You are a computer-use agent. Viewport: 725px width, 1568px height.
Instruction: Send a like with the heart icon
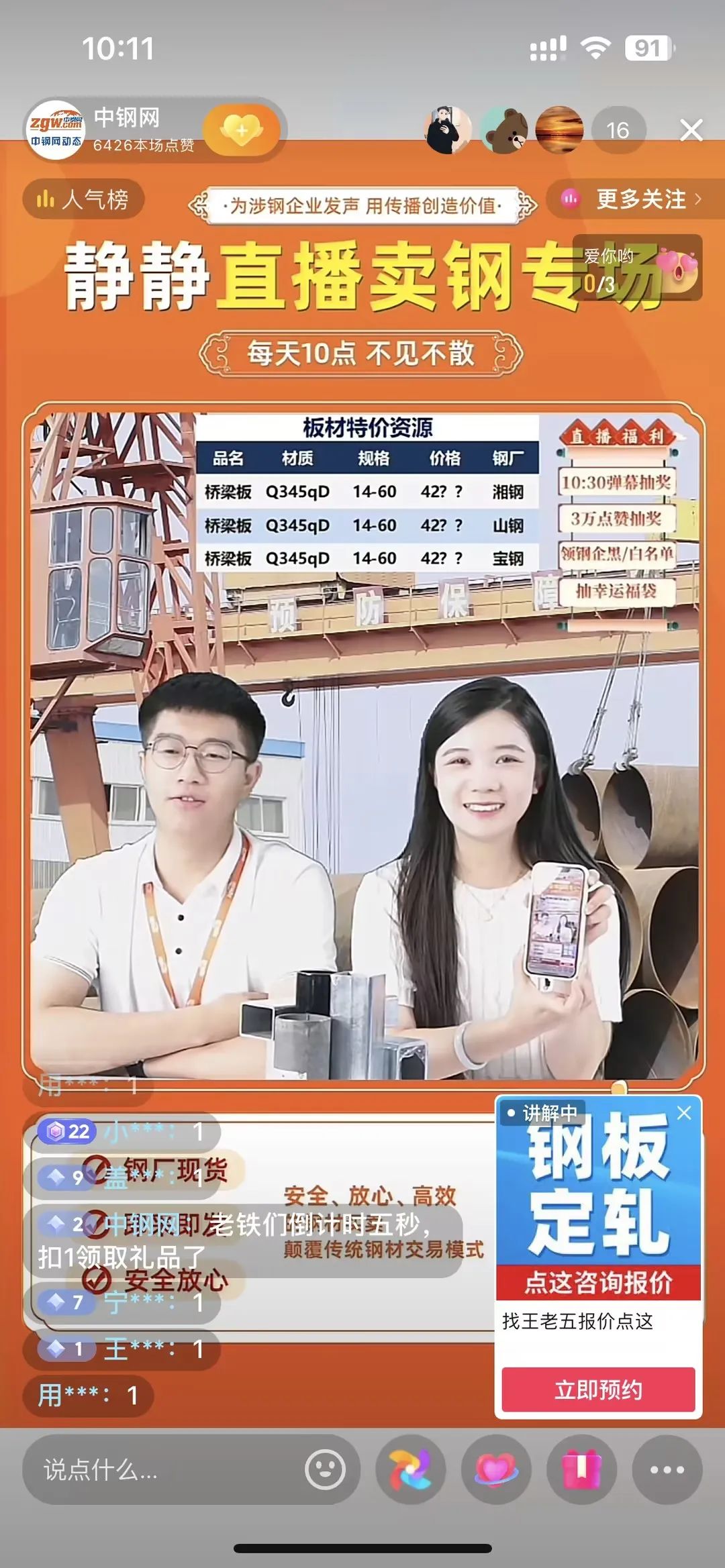tap(496, 1470)
